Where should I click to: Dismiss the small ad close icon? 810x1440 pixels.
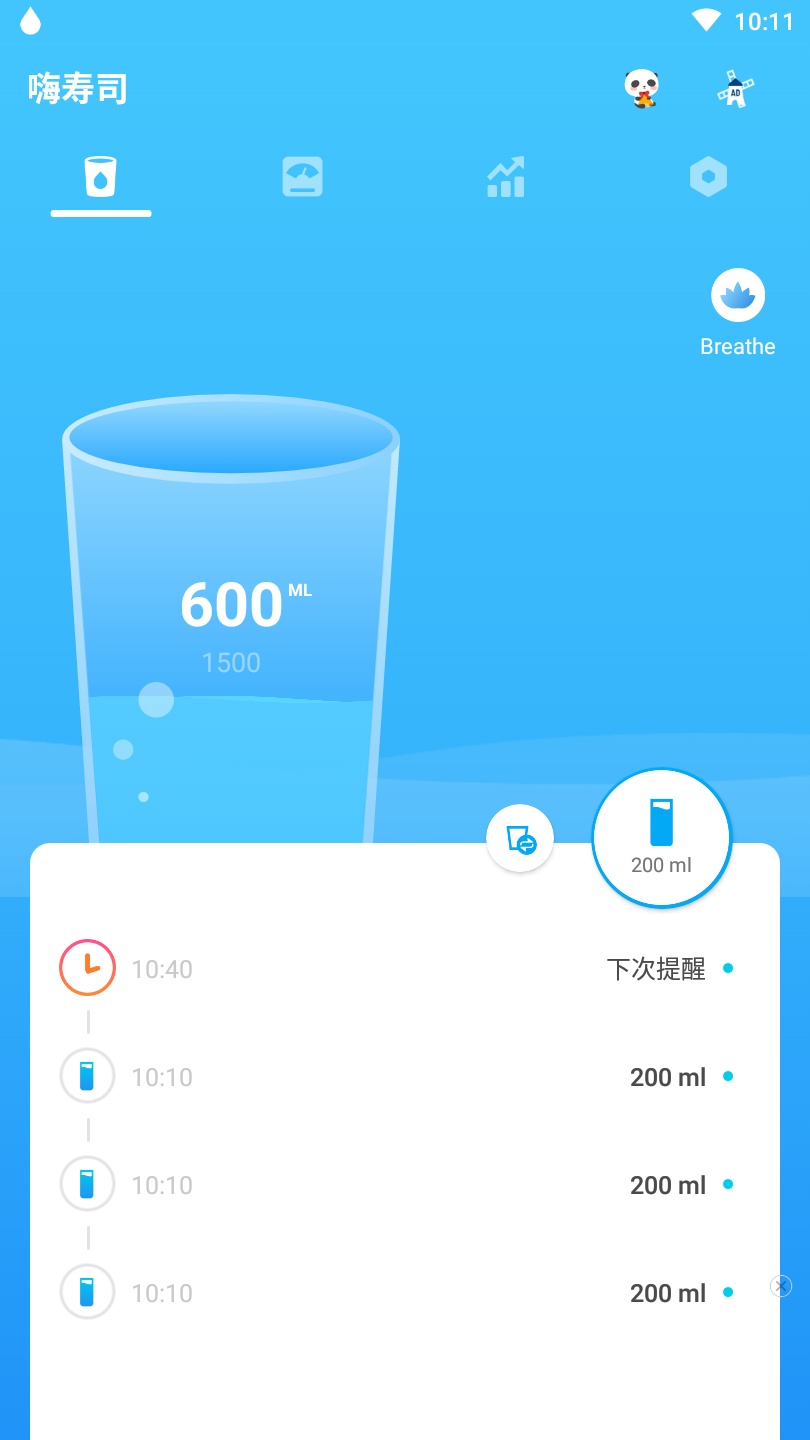(781, 1286)
